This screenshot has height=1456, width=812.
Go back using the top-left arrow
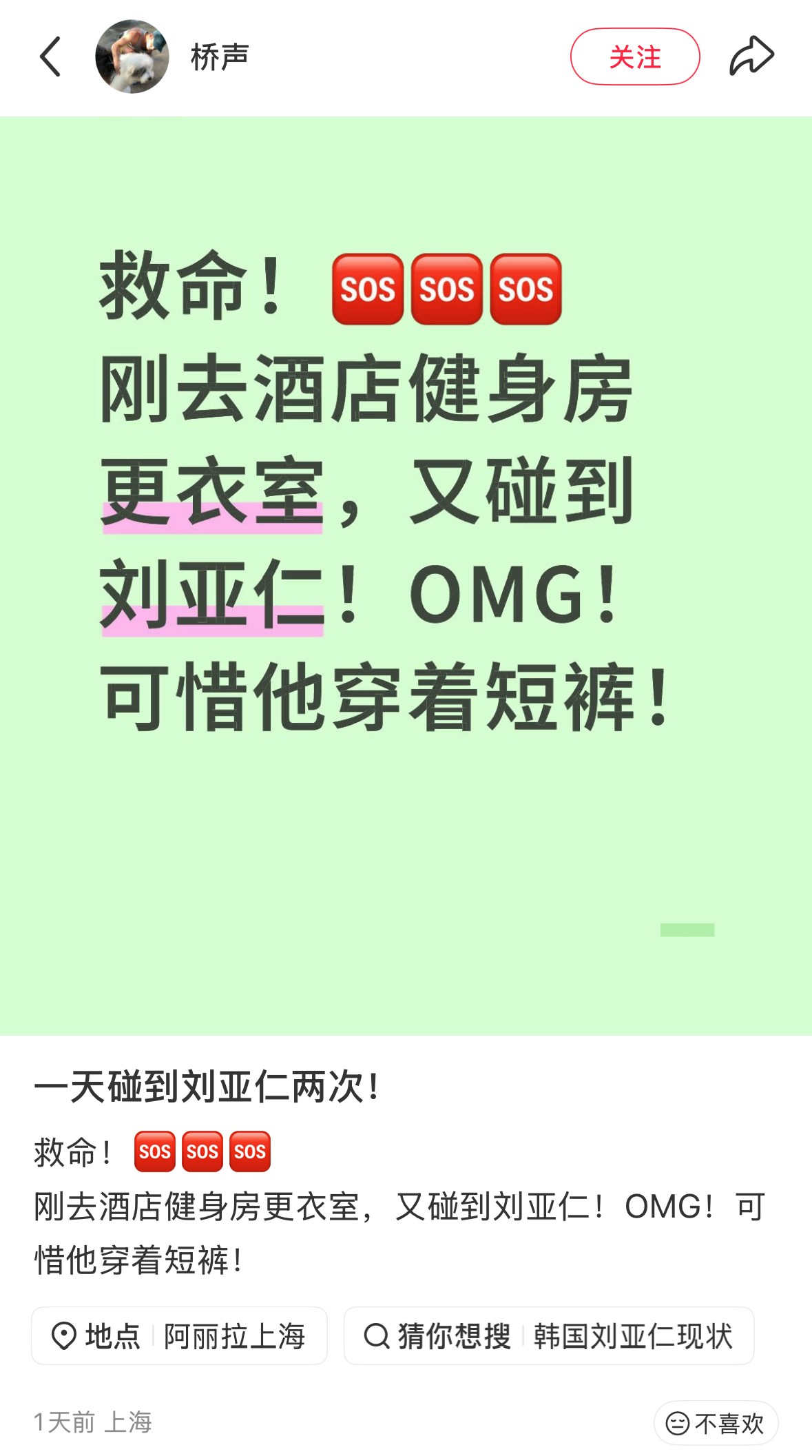pos(51,57)
